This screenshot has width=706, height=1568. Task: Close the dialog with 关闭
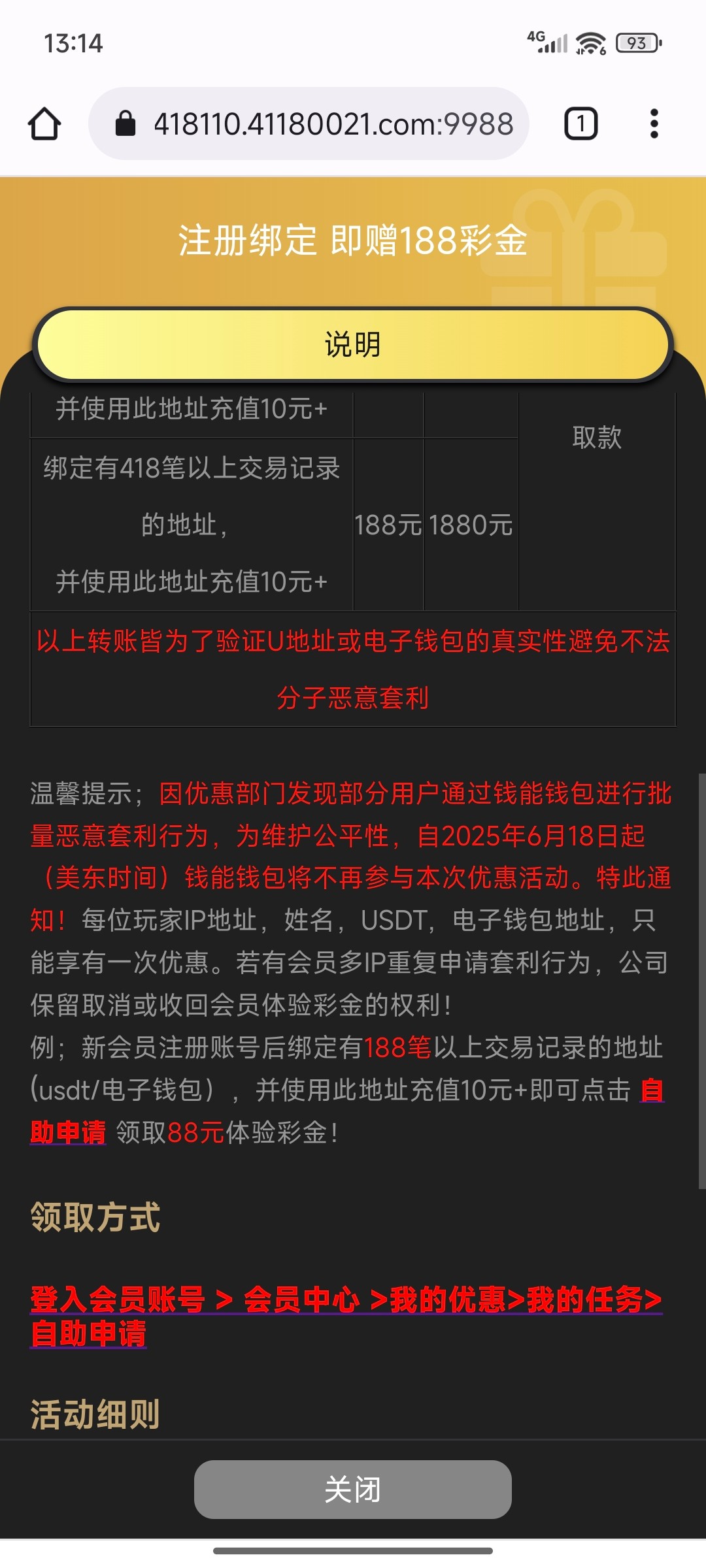[353, 1490]
